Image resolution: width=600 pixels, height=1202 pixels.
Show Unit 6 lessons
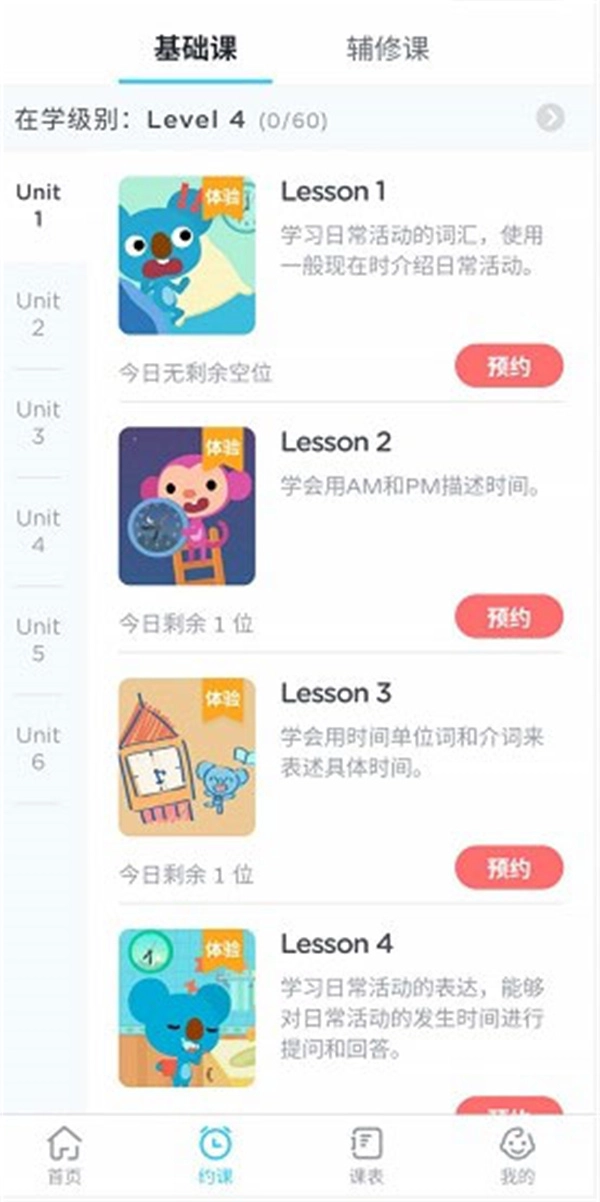[x=39, y=748]
